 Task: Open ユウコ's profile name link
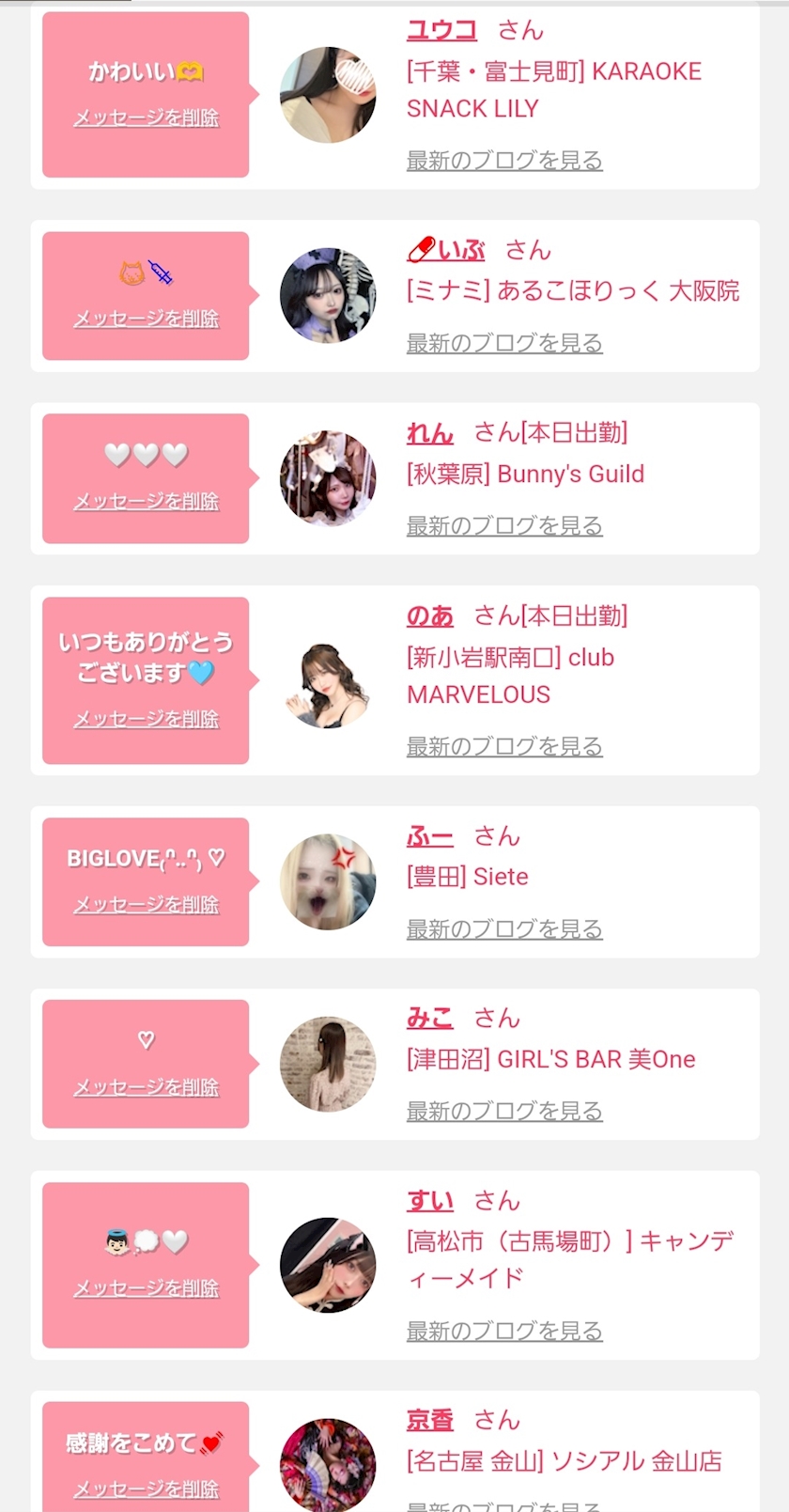click(441, 30)
